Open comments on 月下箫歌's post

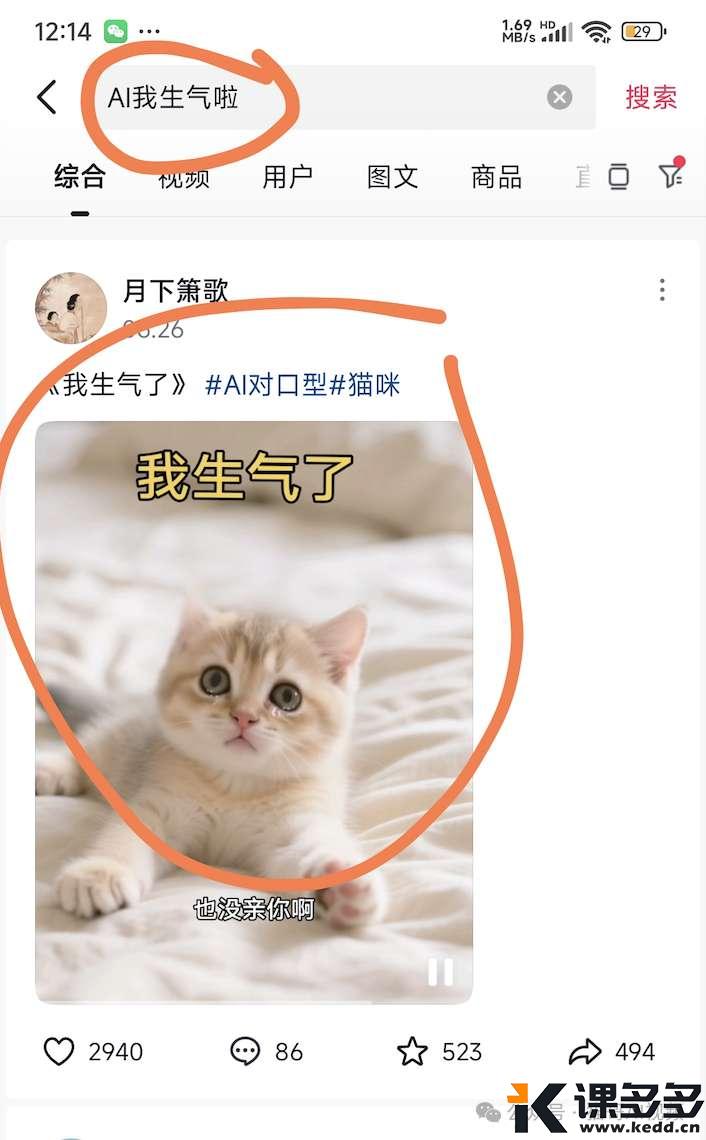coord(245,1051)
